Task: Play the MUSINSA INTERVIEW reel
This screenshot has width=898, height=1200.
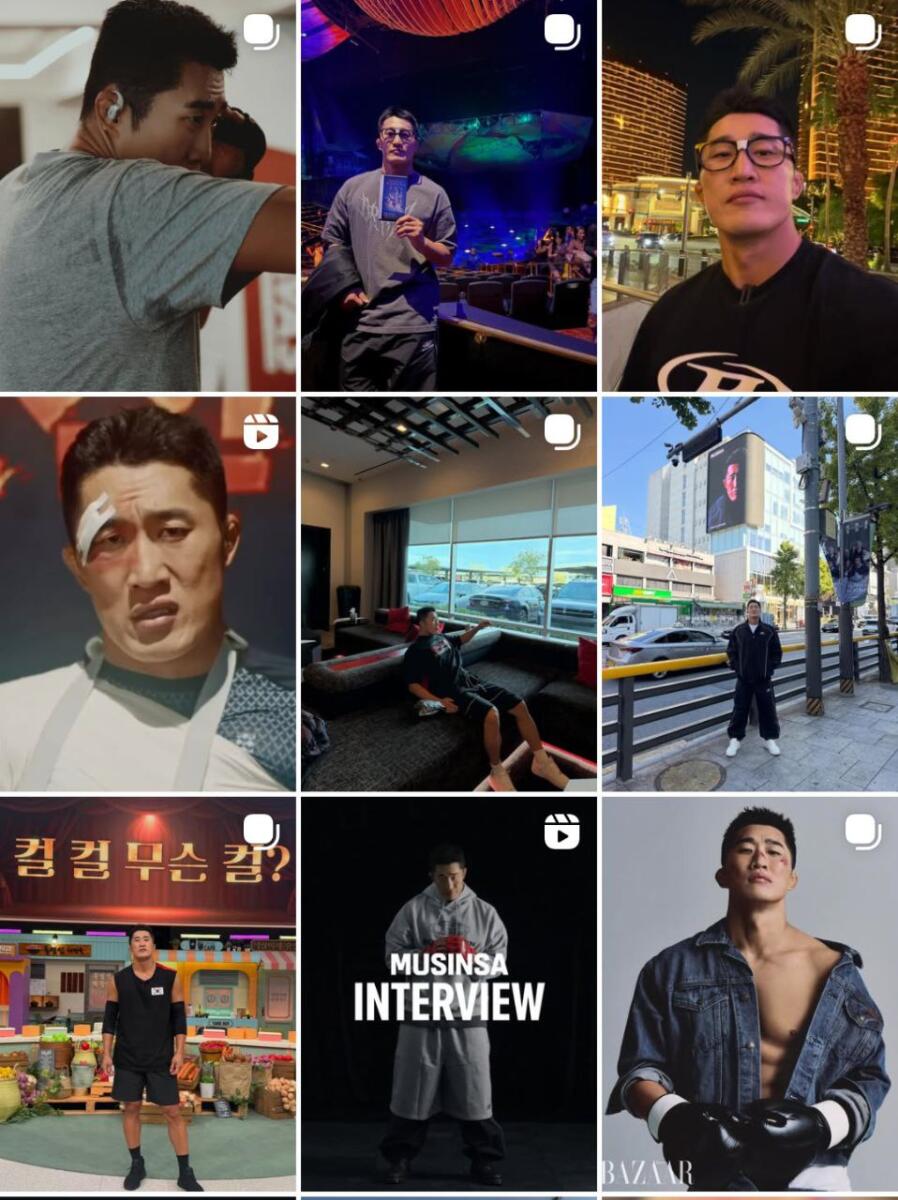Action: (449, 993)
